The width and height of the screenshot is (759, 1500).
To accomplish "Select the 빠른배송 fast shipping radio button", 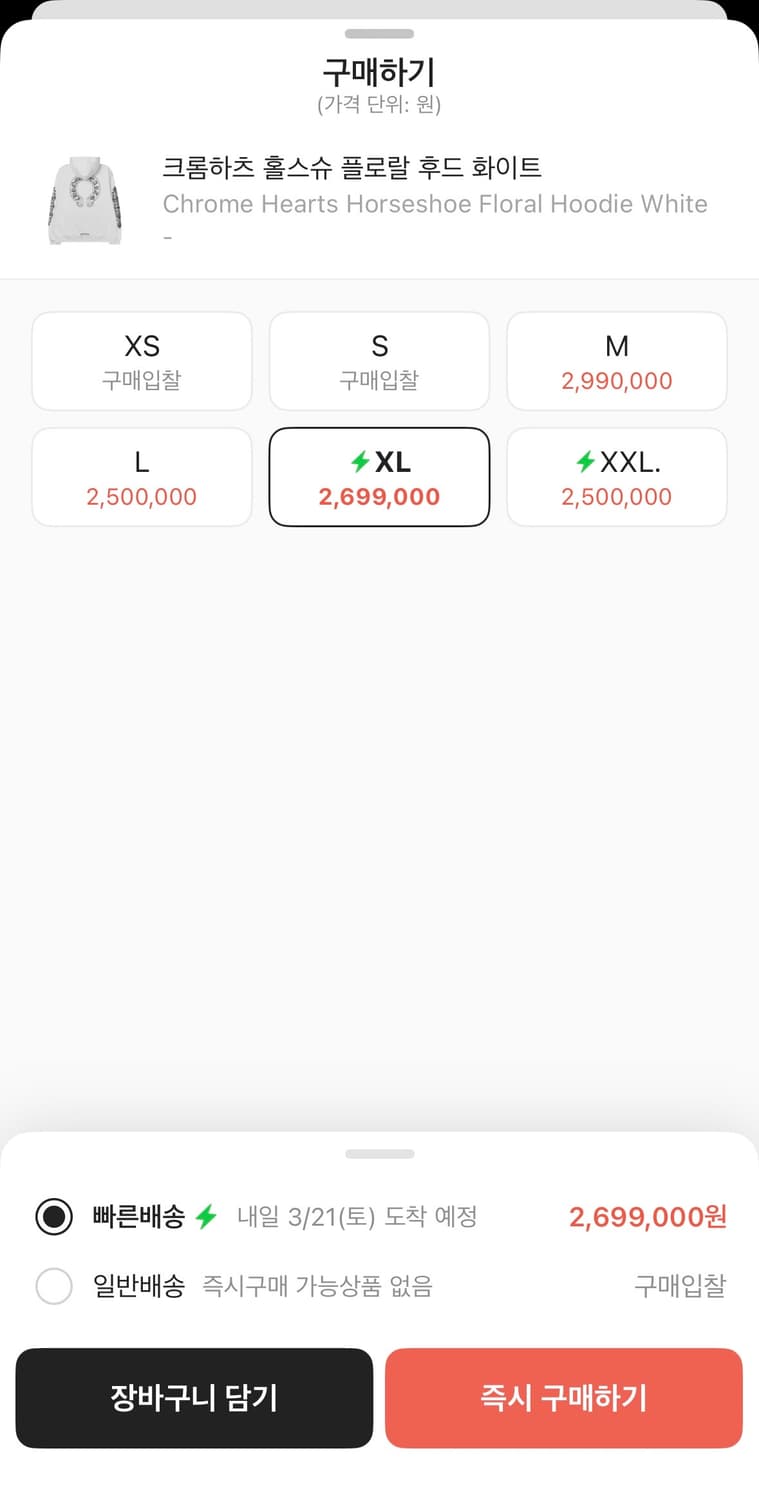I will [x=55, y=1216].
